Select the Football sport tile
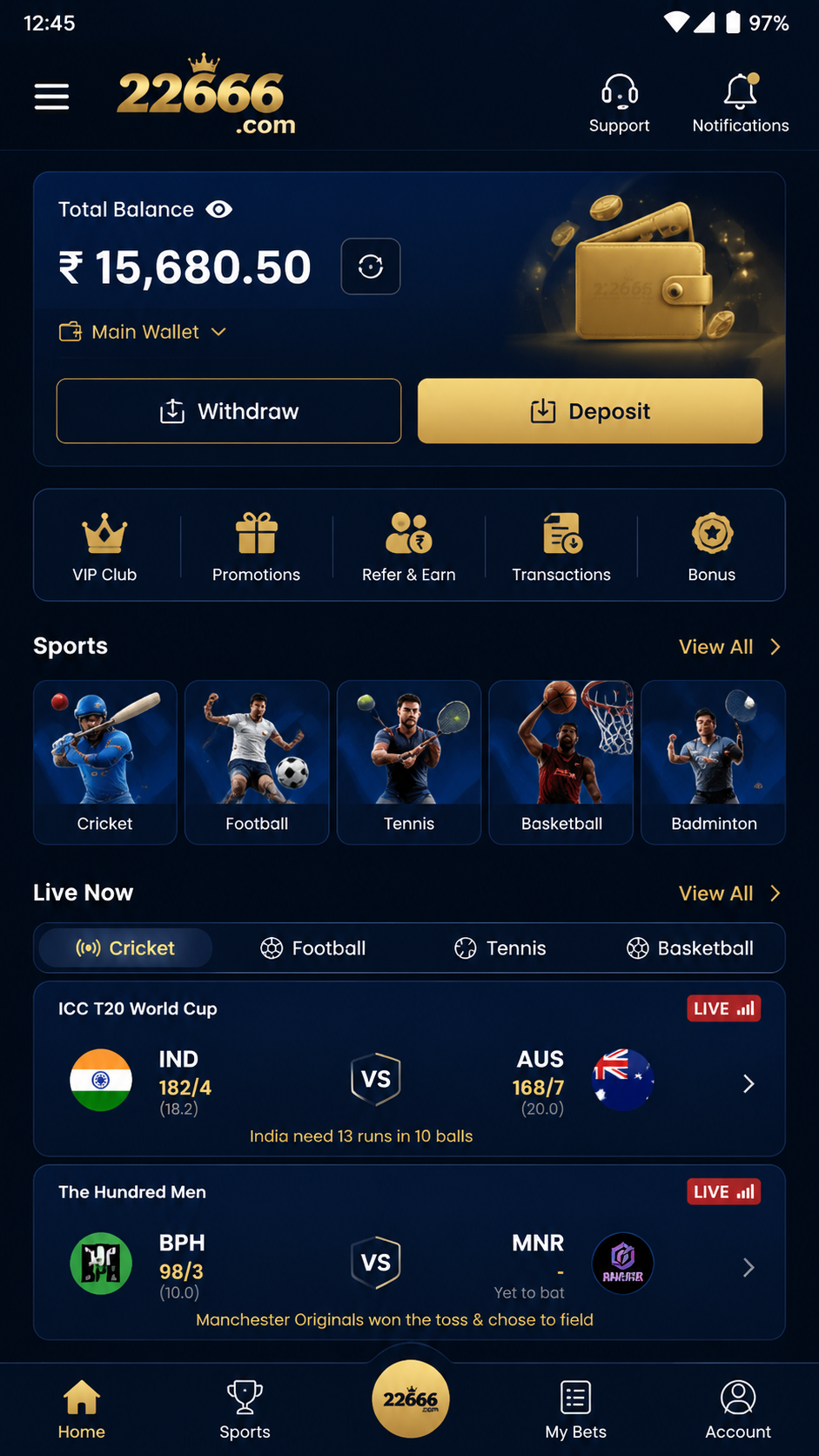The height and width of the screenshot is (1456, 819). click(257, 762)
